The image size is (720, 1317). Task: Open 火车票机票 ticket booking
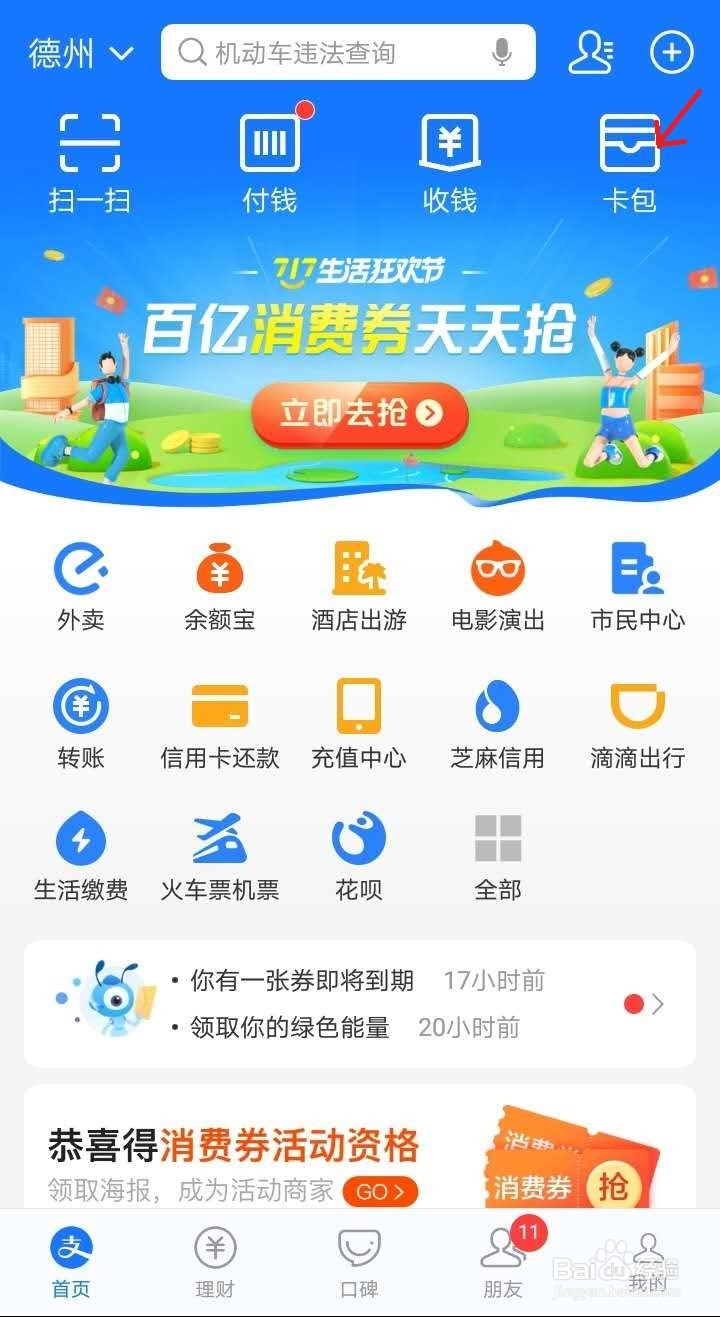point(219,855)
